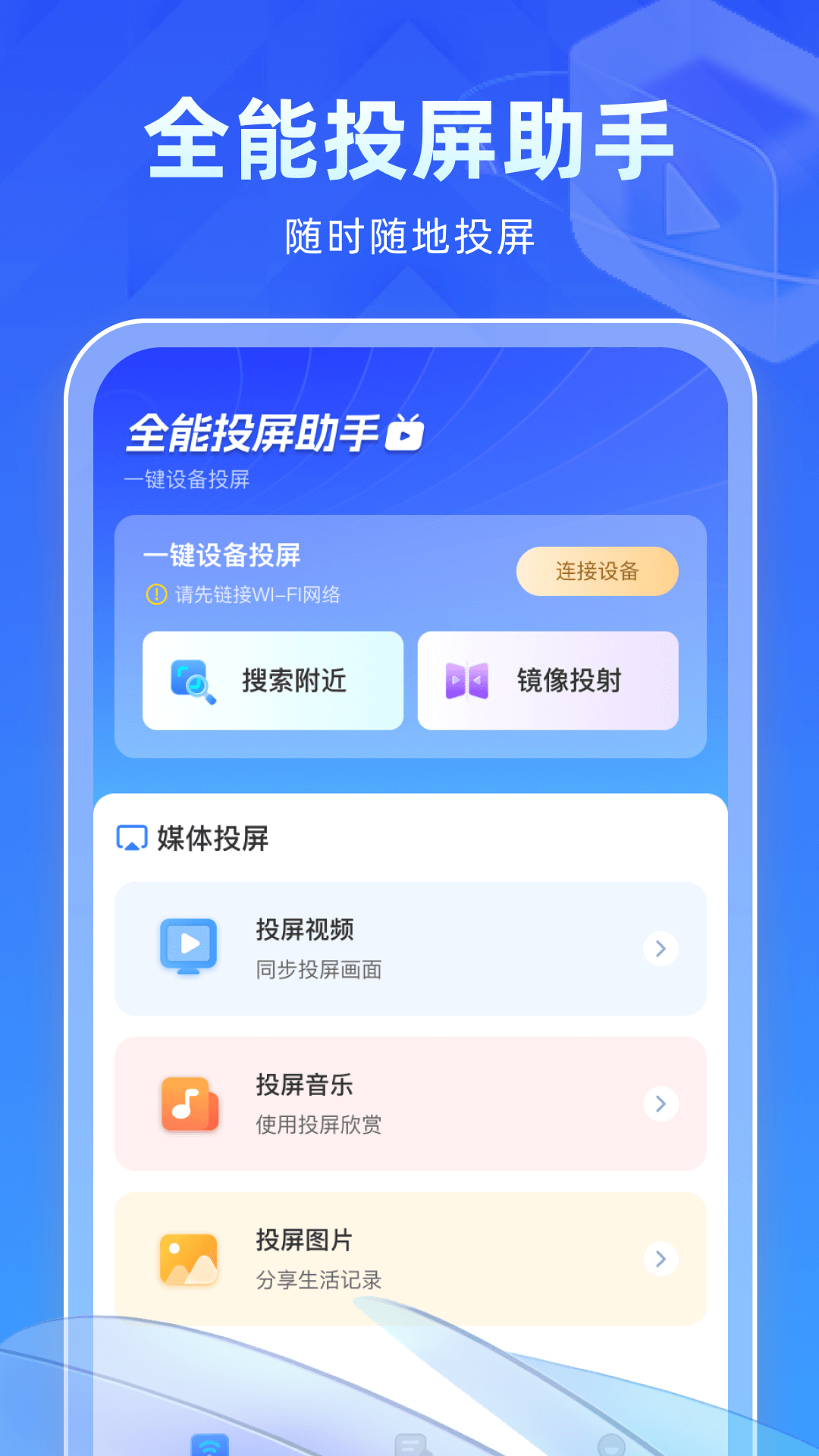Select the Search Nearby magnifier icon
This screenshot has height=1456, width=819.
(x=193, y=679)
